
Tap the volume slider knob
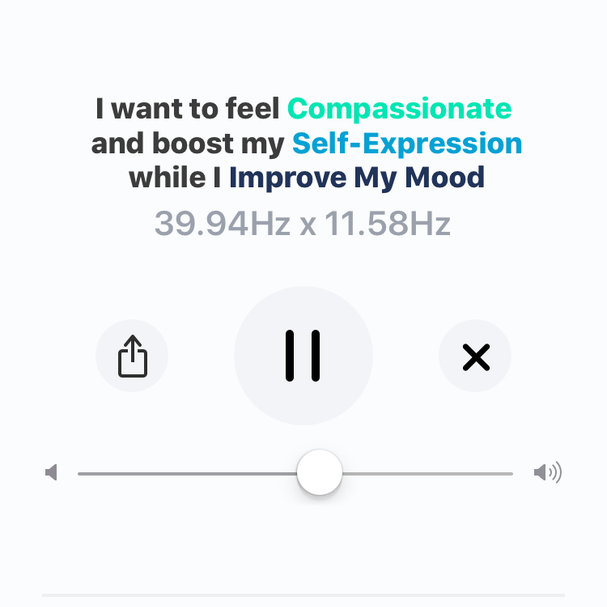320,472
